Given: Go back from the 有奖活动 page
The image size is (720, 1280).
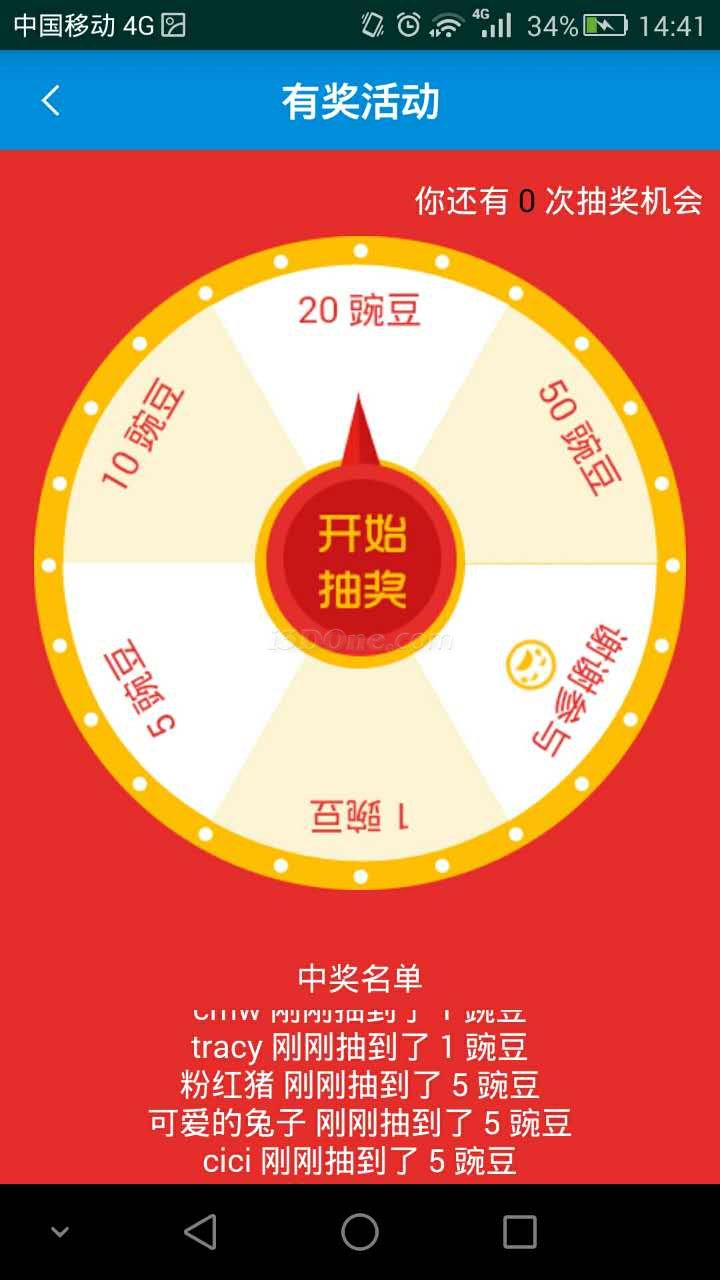Looking at the screenshot, I should [x=50, y=101].
